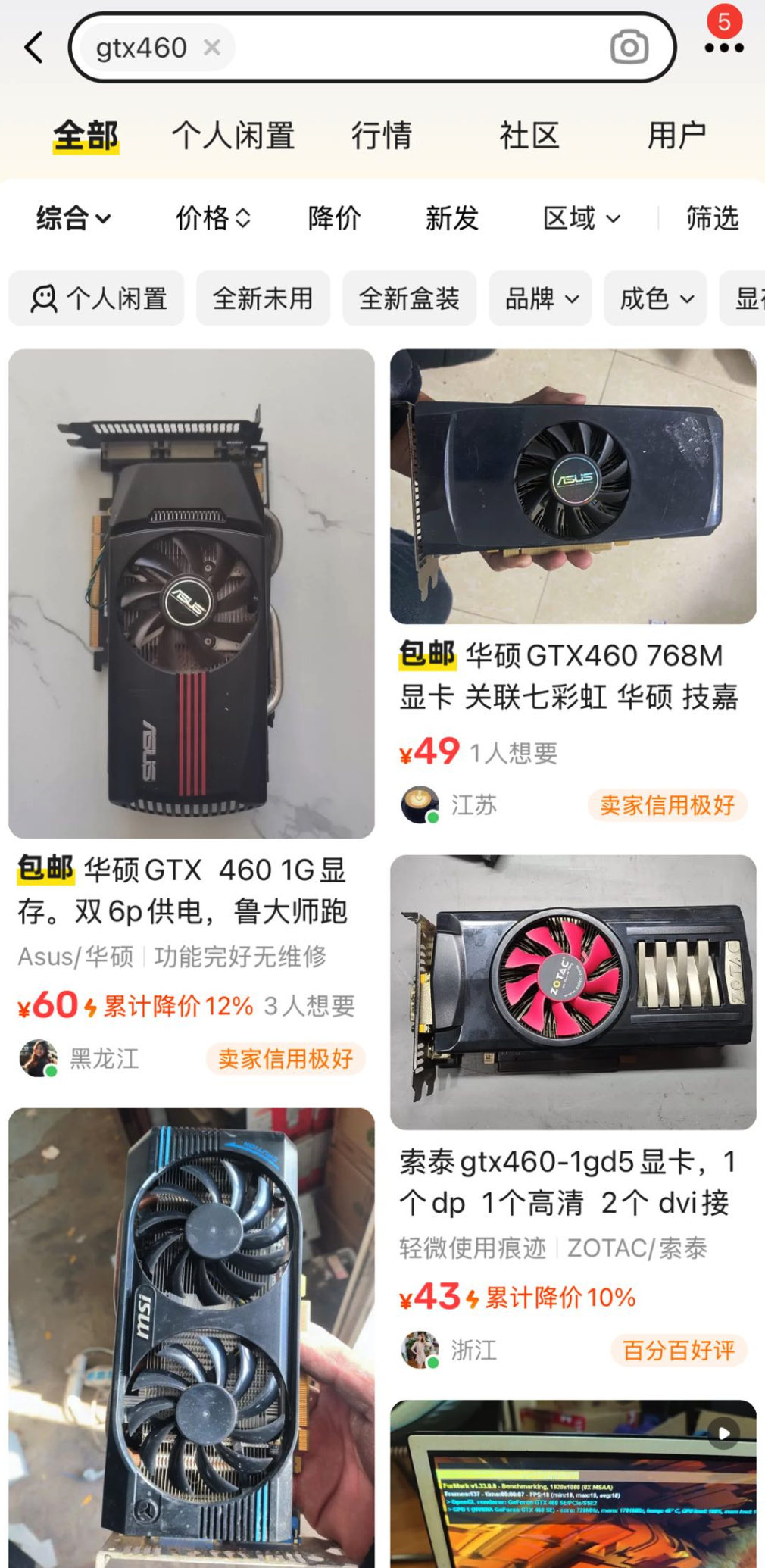
Task: Open the 华硕 GTX460 768M listing
Action: coord(573,674)
